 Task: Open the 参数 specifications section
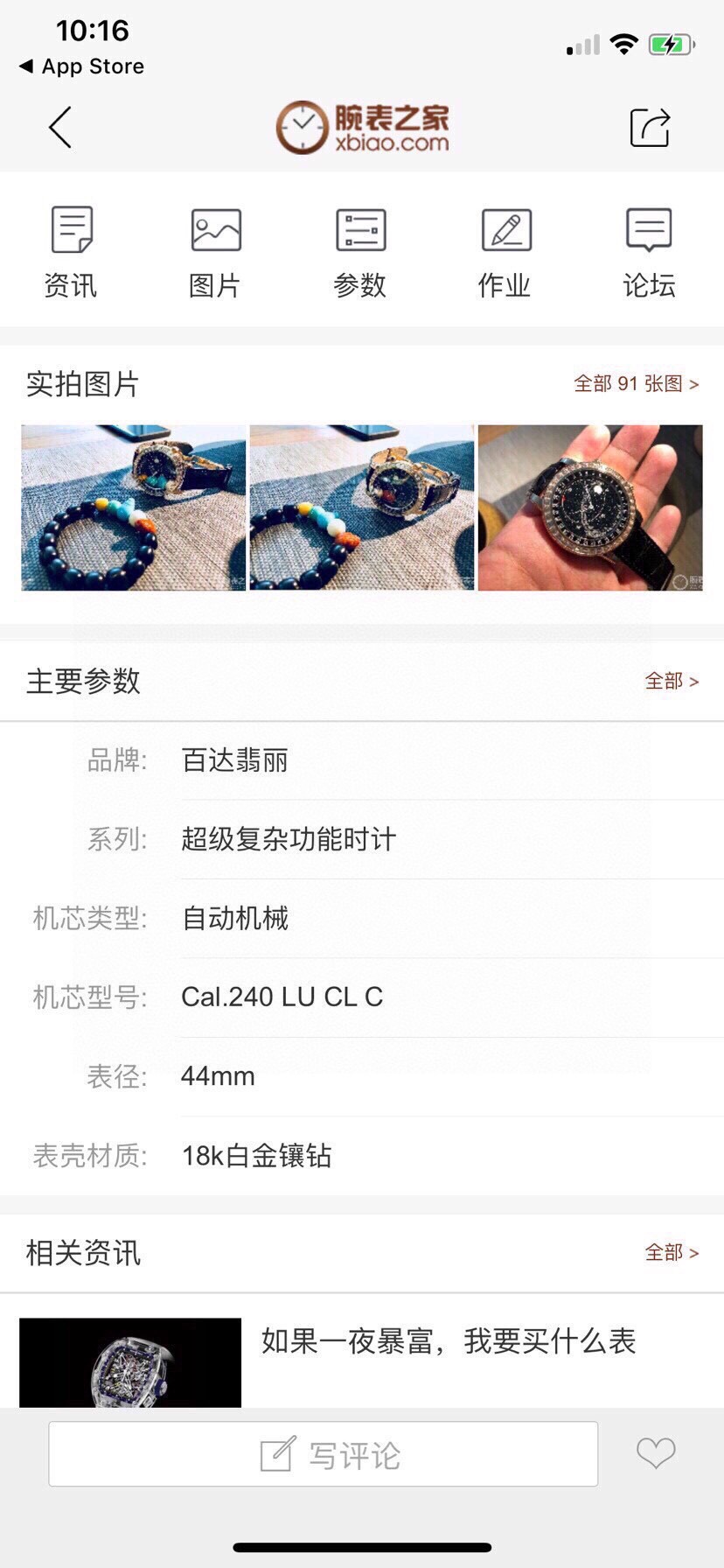click(x=360, y=252)
